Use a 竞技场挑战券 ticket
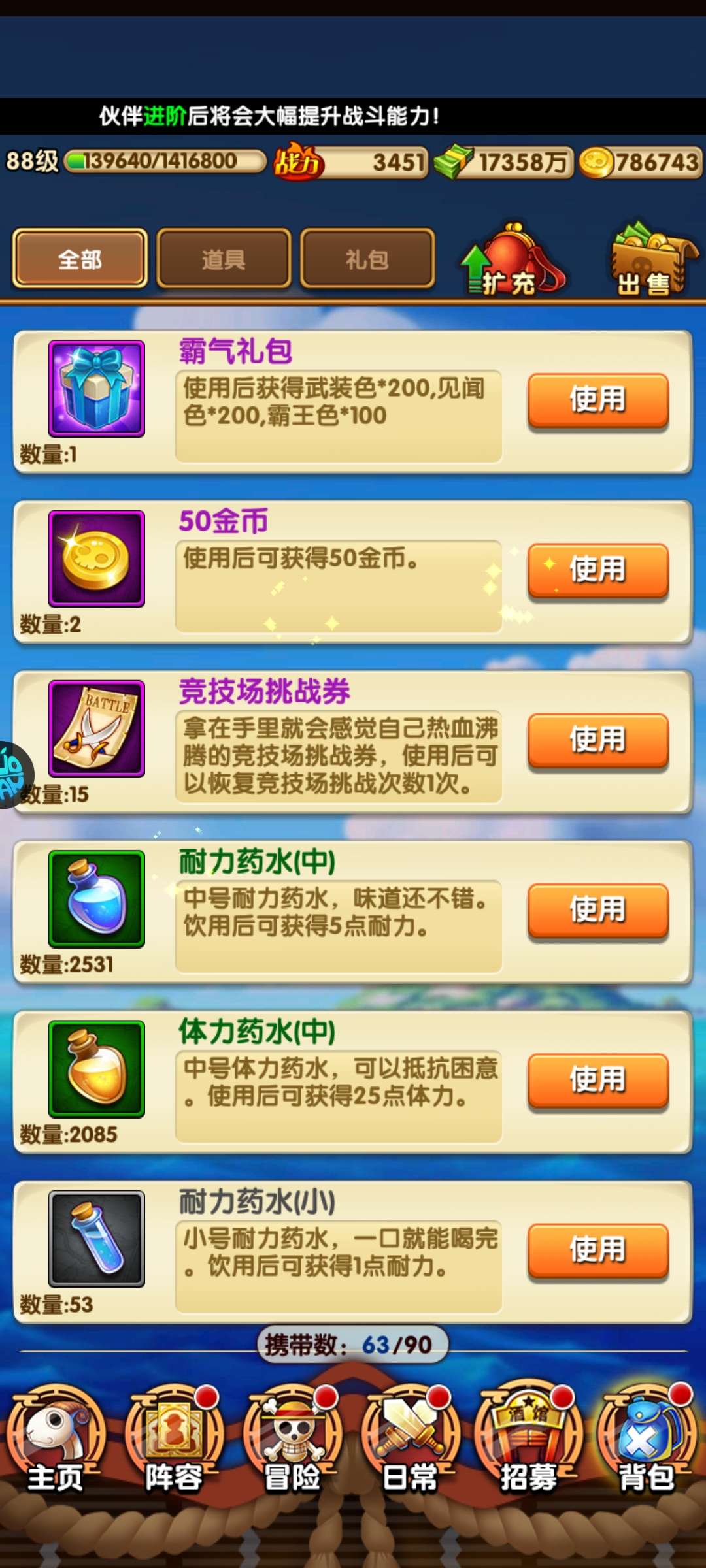 tap(597, 740)
